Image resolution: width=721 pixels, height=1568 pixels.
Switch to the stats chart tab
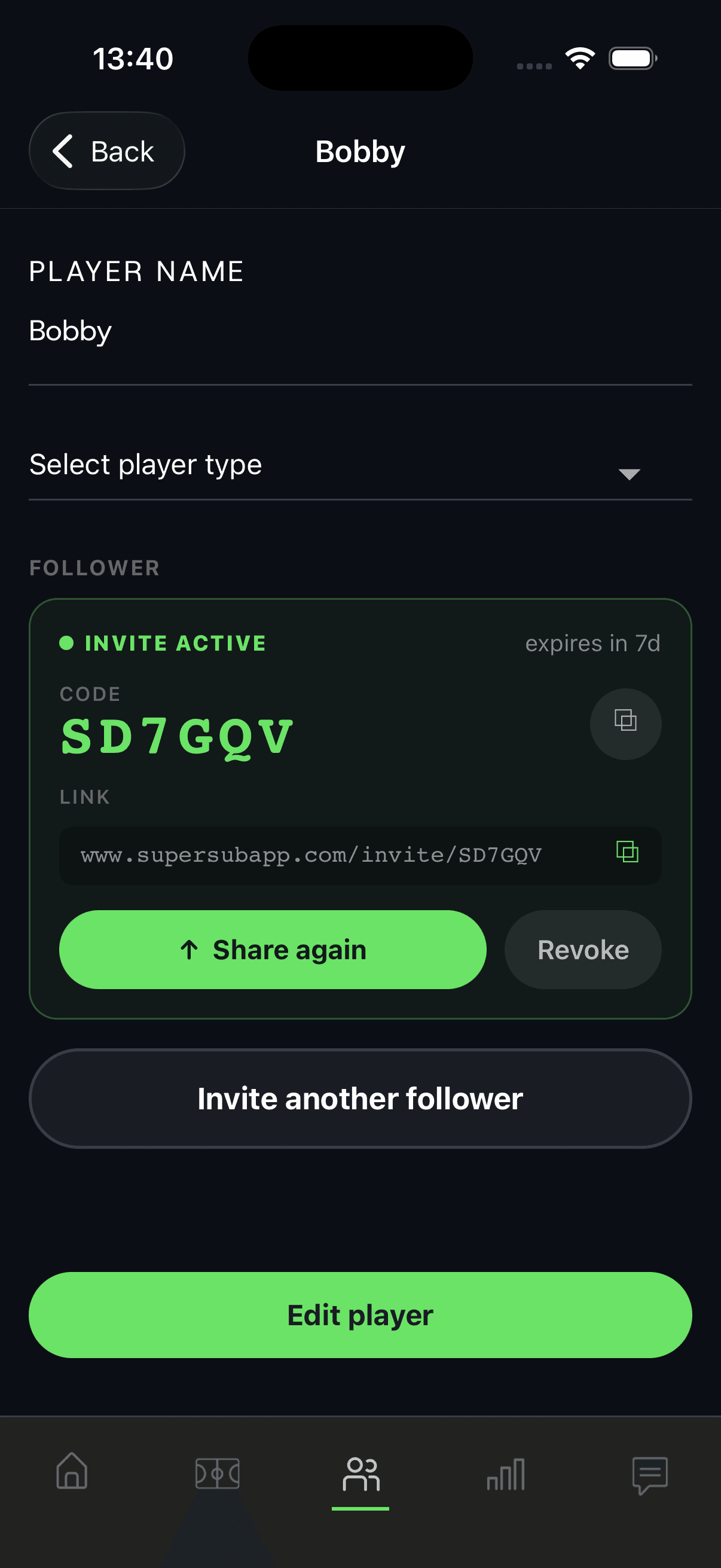[x=506, y=1474]
